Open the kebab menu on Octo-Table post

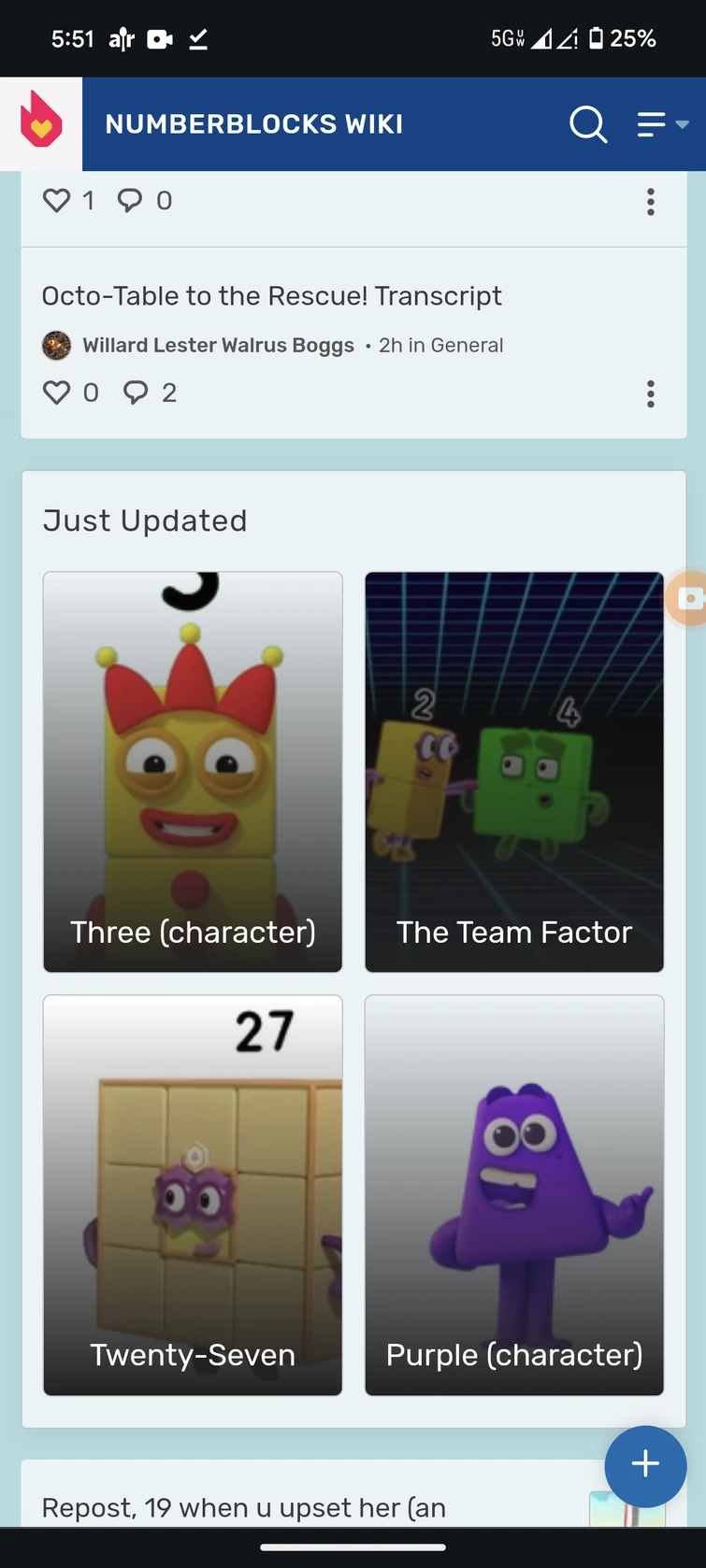(650, 394)
